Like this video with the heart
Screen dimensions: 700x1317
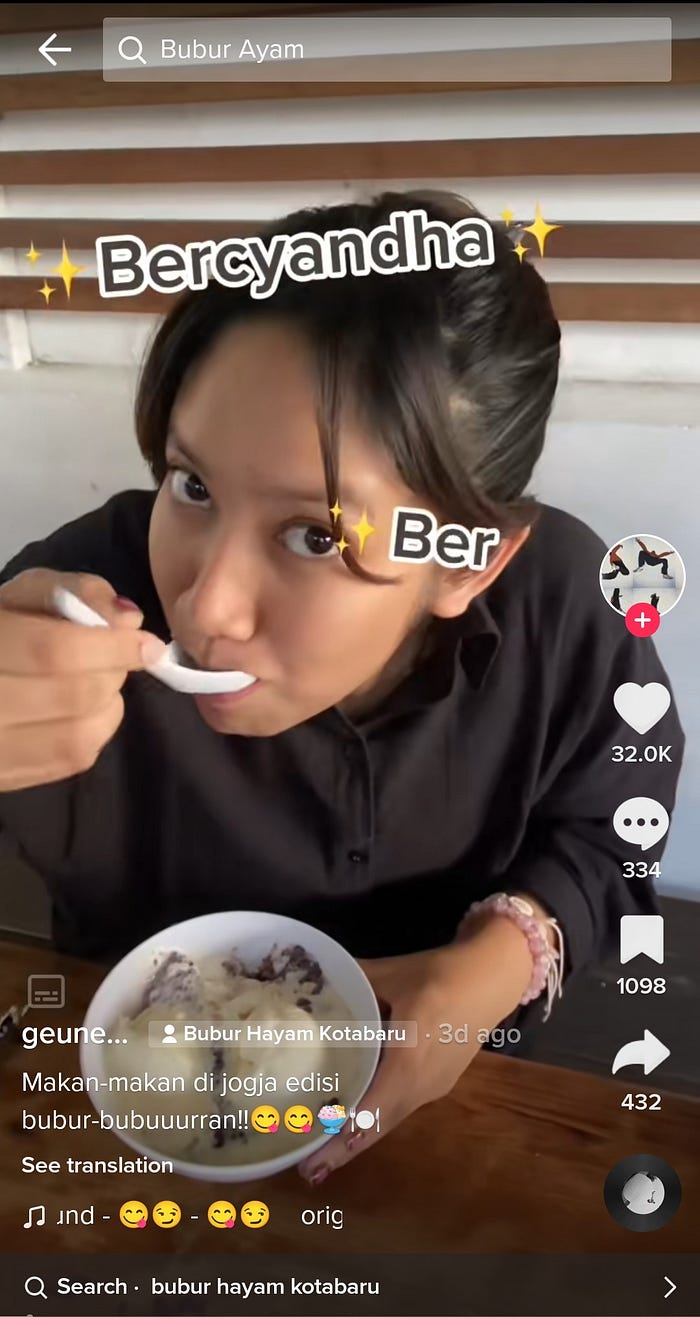click(641, 708)
